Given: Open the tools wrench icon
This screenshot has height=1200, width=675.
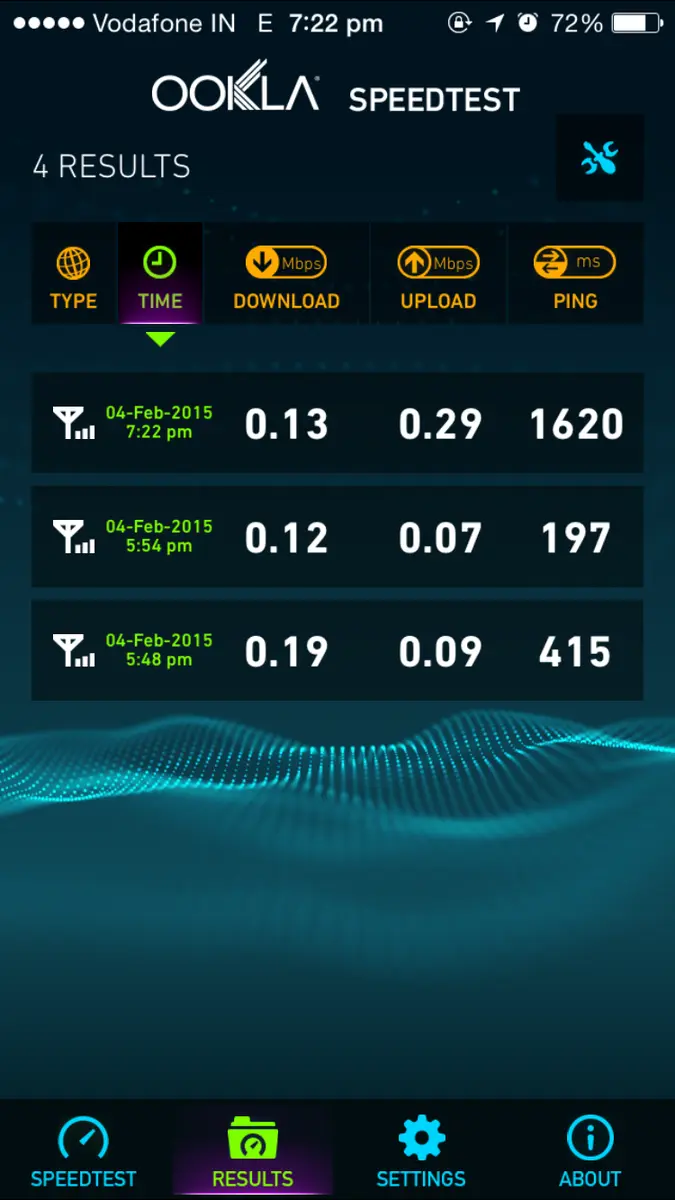Looking at the screenshot, I should click(x=599, y=158).
